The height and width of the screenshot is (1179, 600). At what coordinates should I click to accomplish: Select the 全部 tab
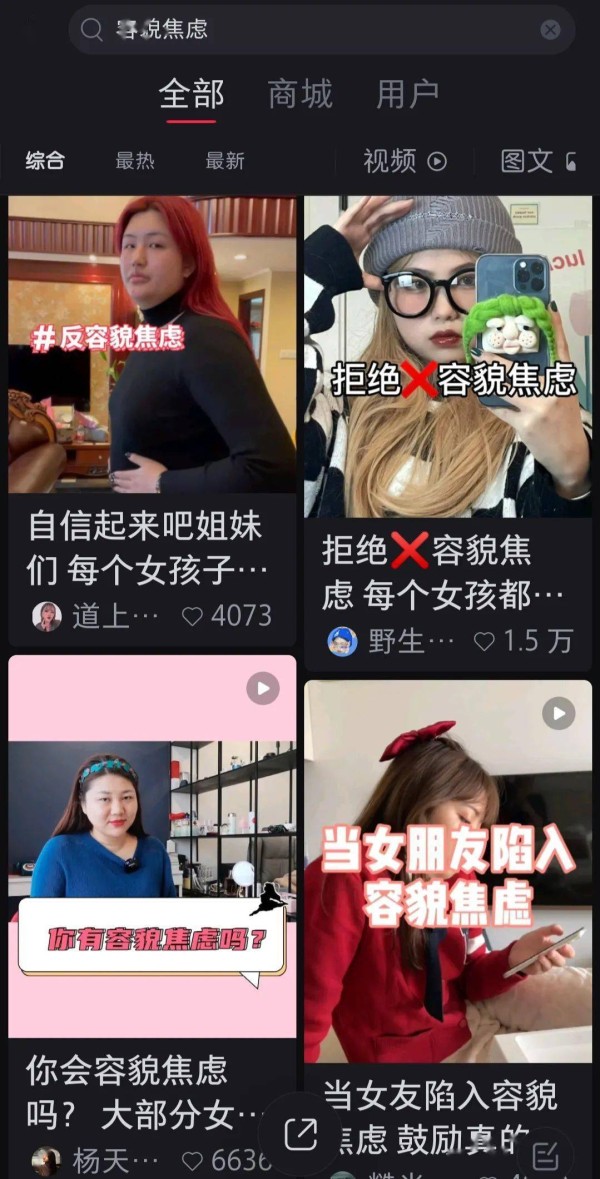[191, 95]
